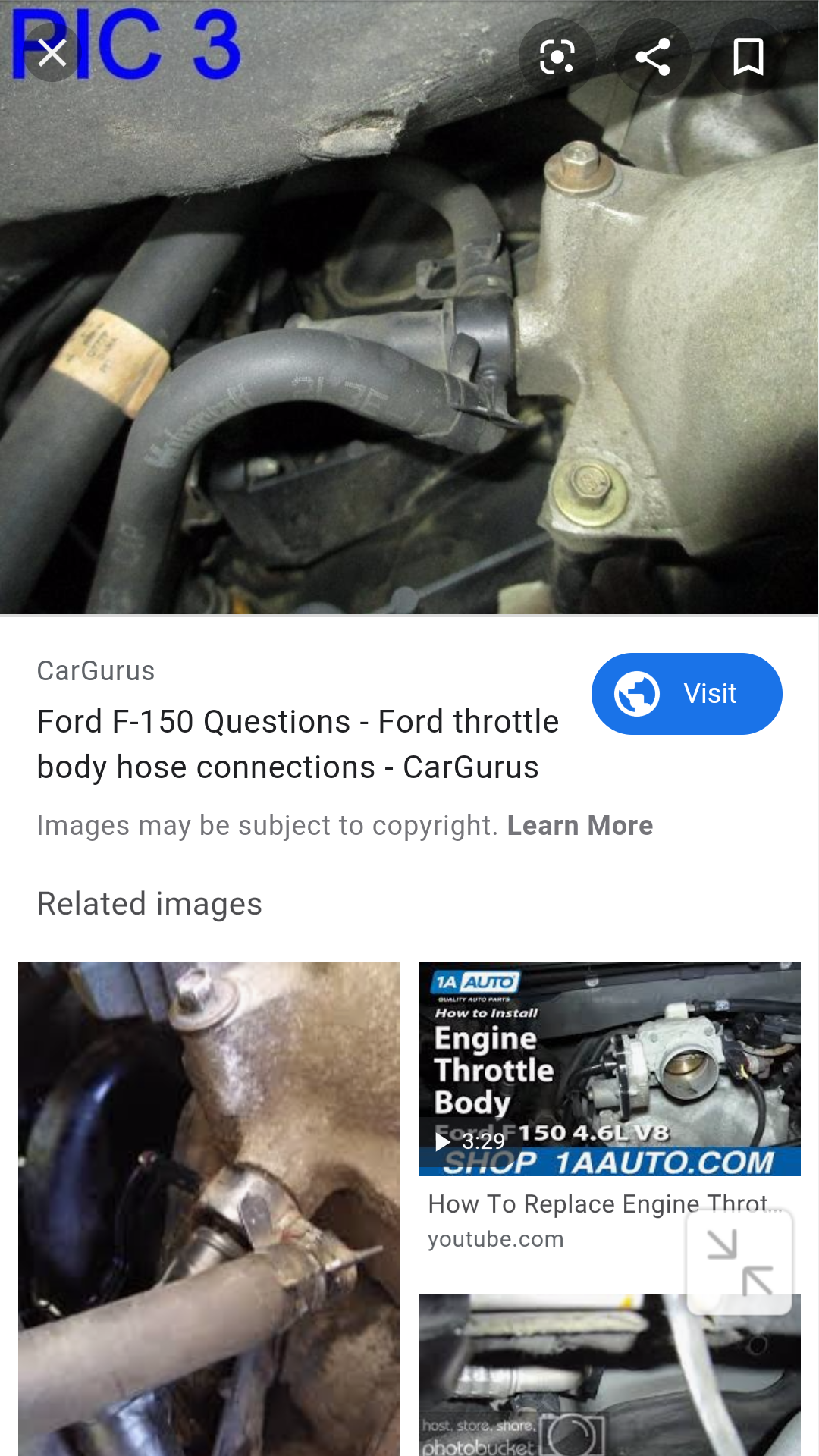819x1456 pixels.
Task: Open the Ford F-150 Questions article link
Action: pos(297,743)
